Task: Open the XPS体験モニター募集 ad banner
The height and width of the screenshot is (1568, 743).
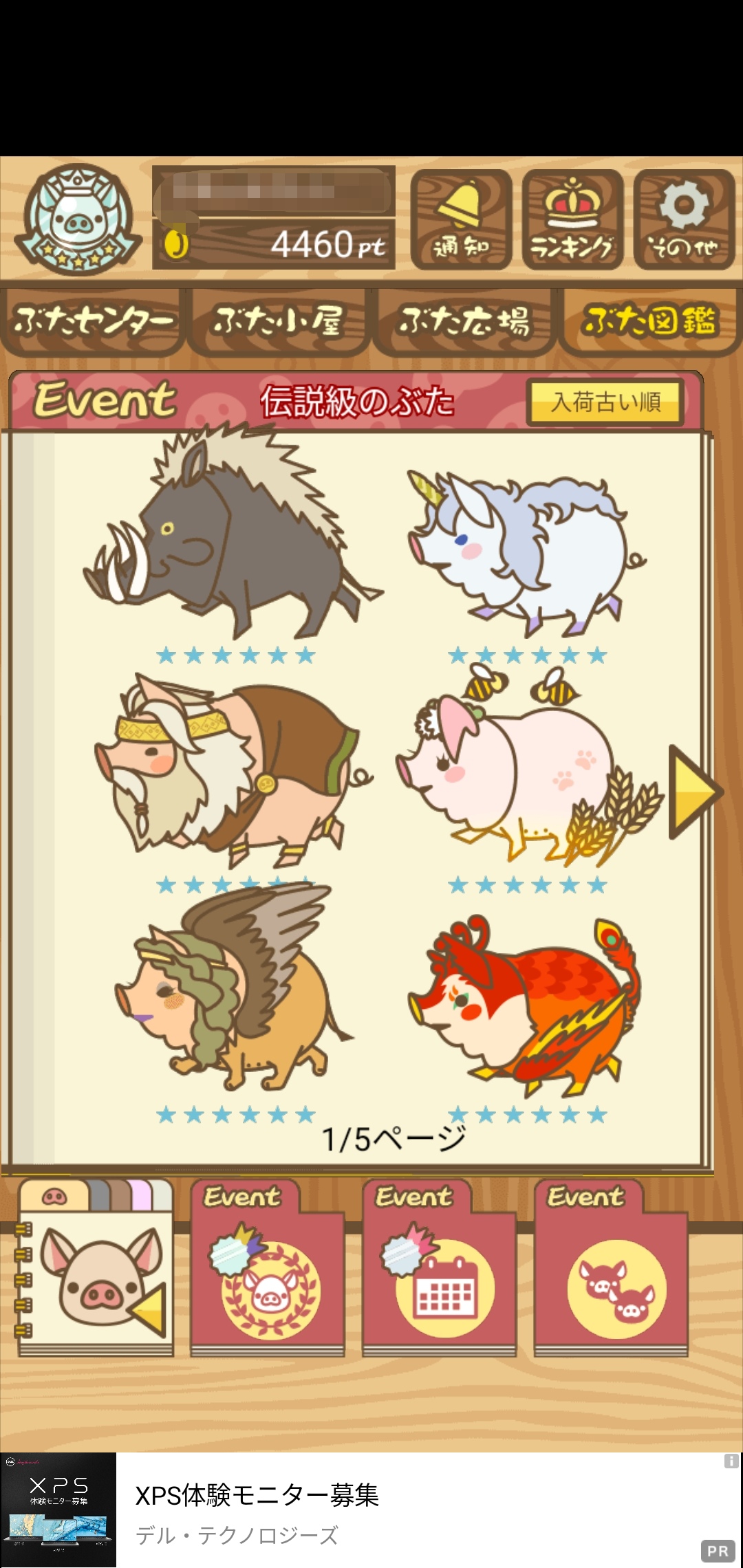Action: [x=371, y=1510]
